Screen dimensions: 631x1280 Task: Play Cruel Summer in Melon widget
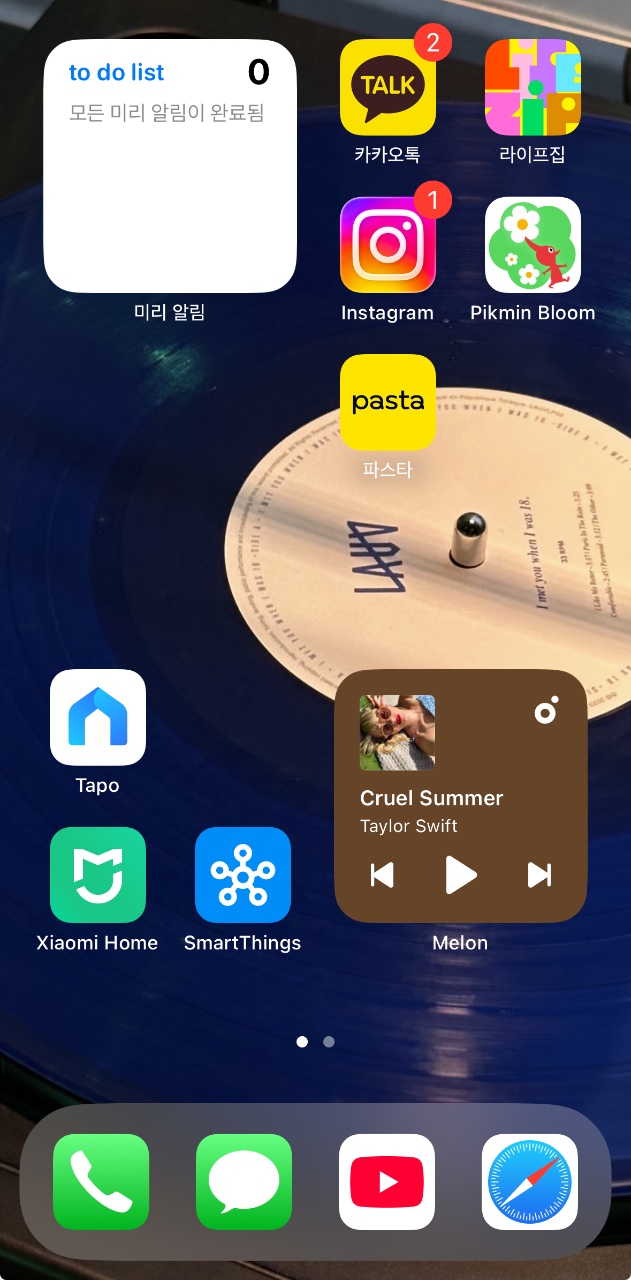pos(460,875)
